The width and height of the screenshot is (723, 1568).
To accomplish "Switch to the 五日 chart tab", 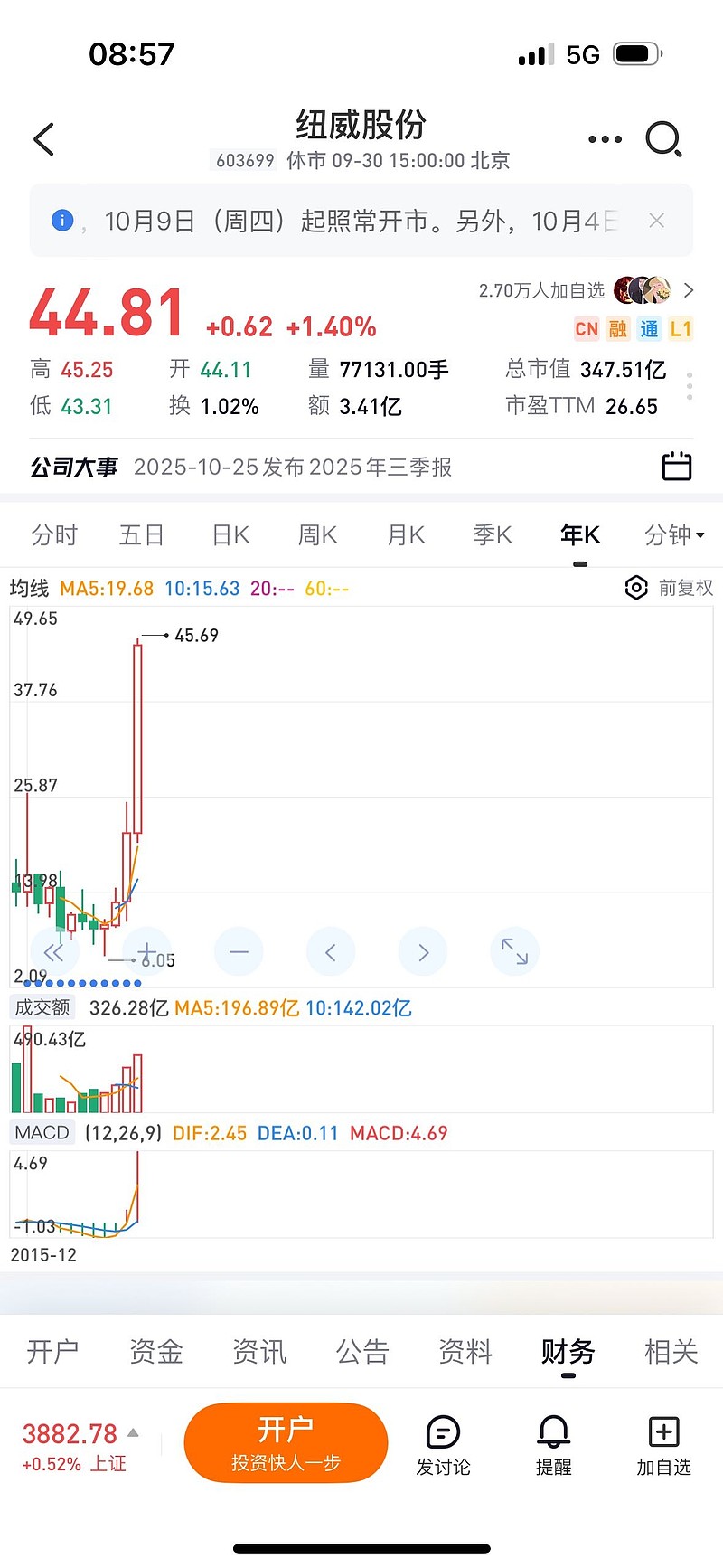I will click(142, 535).
